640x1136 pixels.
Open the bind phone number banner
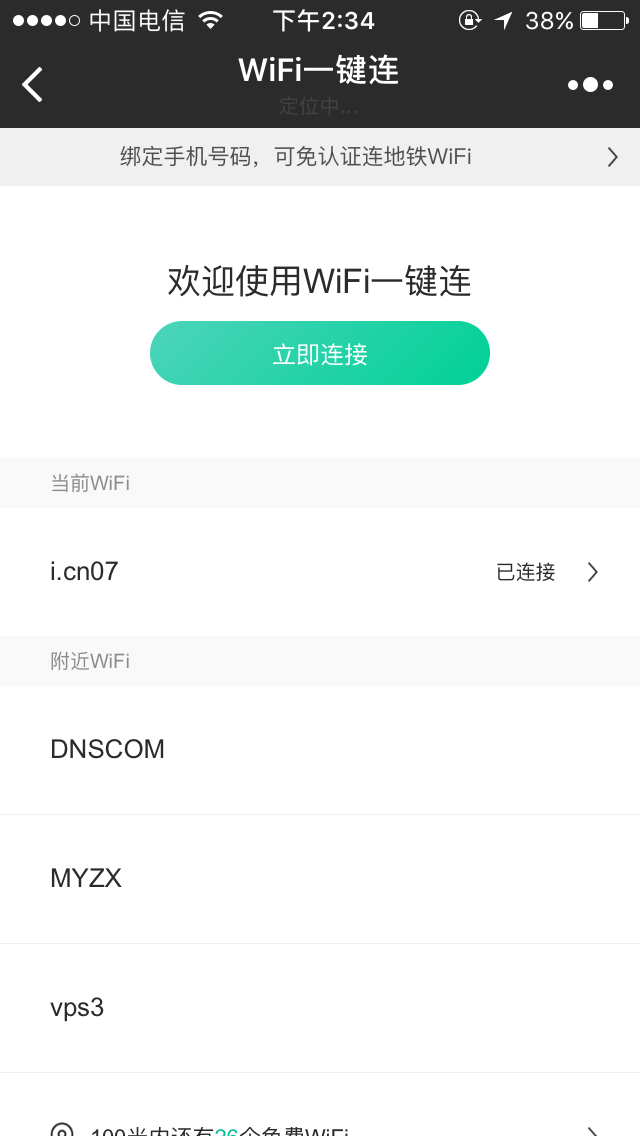(x=320, y=156)
